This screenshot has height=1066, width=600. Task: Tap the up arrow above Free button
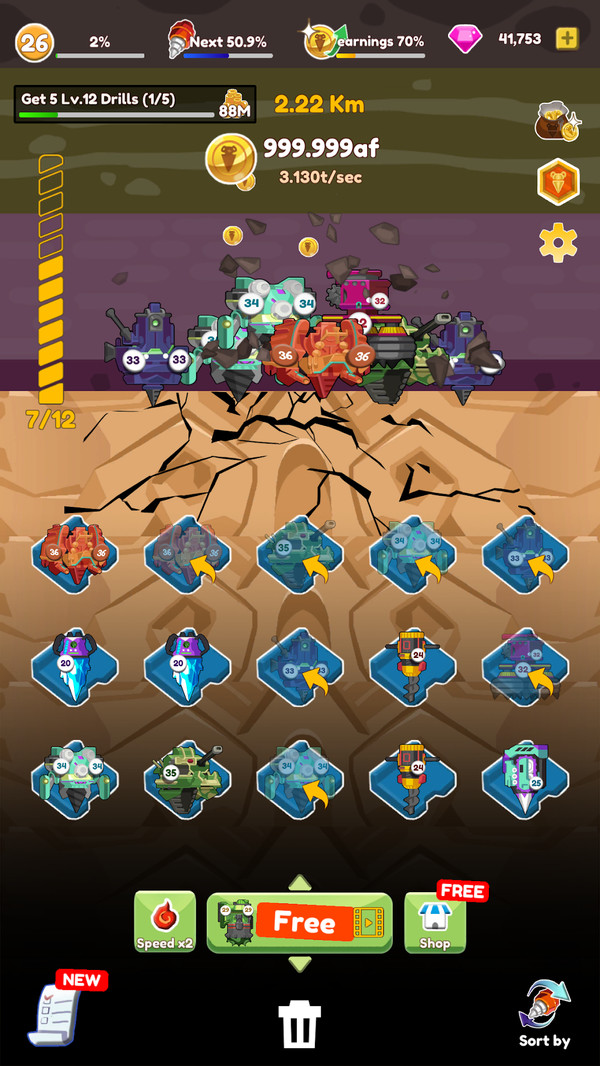[299, 882]
